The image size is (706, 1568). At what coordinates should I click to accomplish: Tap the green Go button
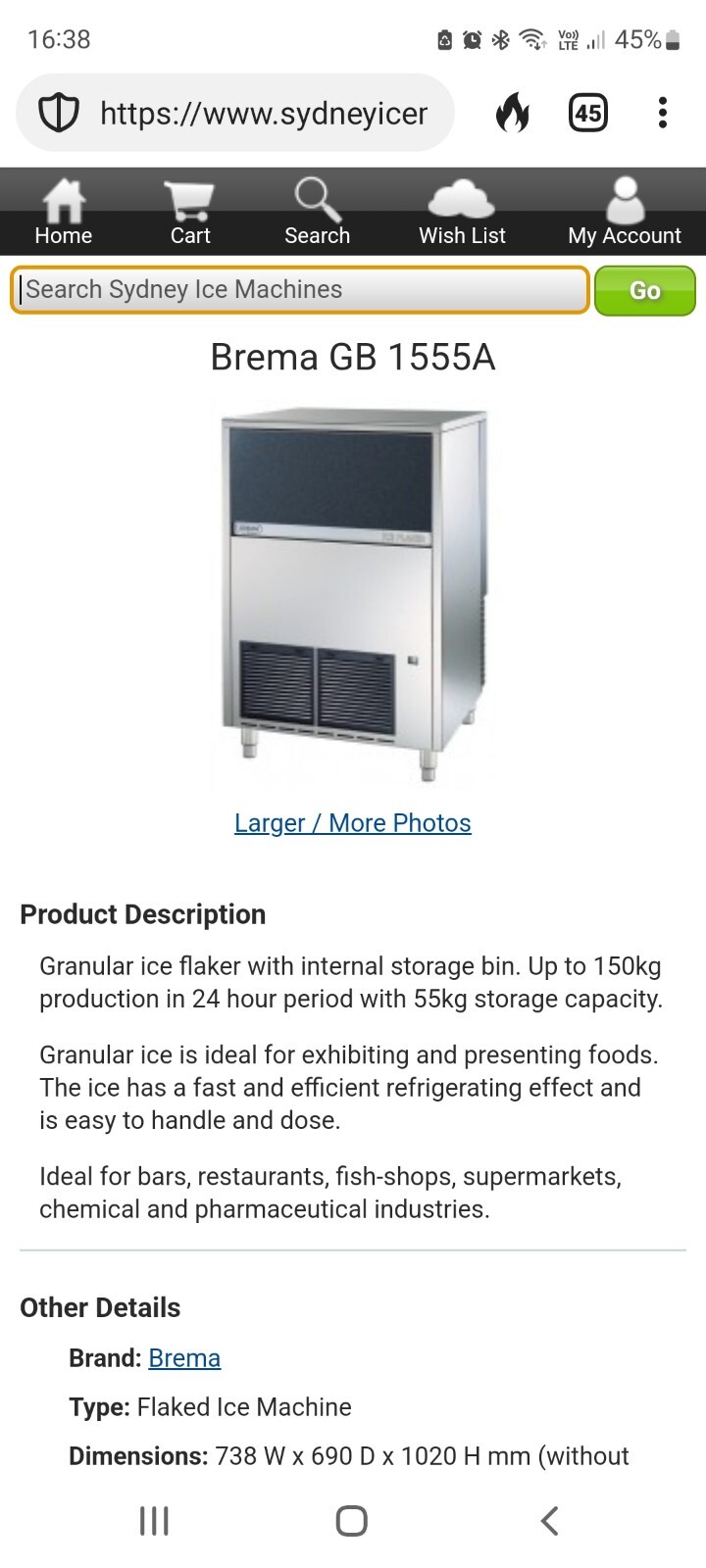[644, 291]
